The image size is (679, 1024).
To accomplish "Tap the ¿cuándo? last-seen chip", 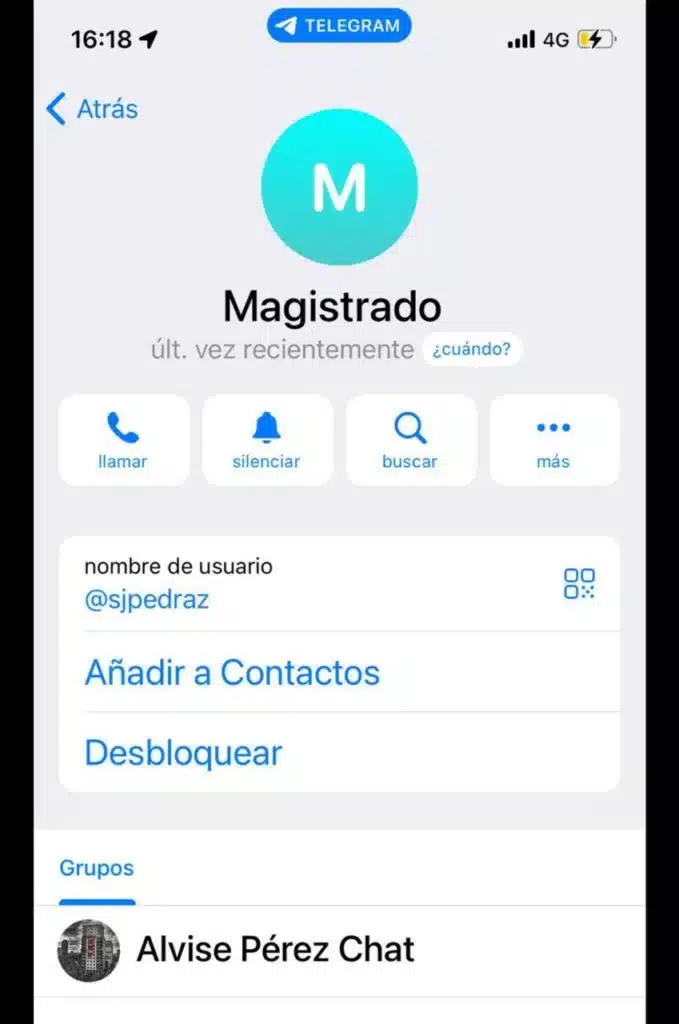I will tap(471, 350).
